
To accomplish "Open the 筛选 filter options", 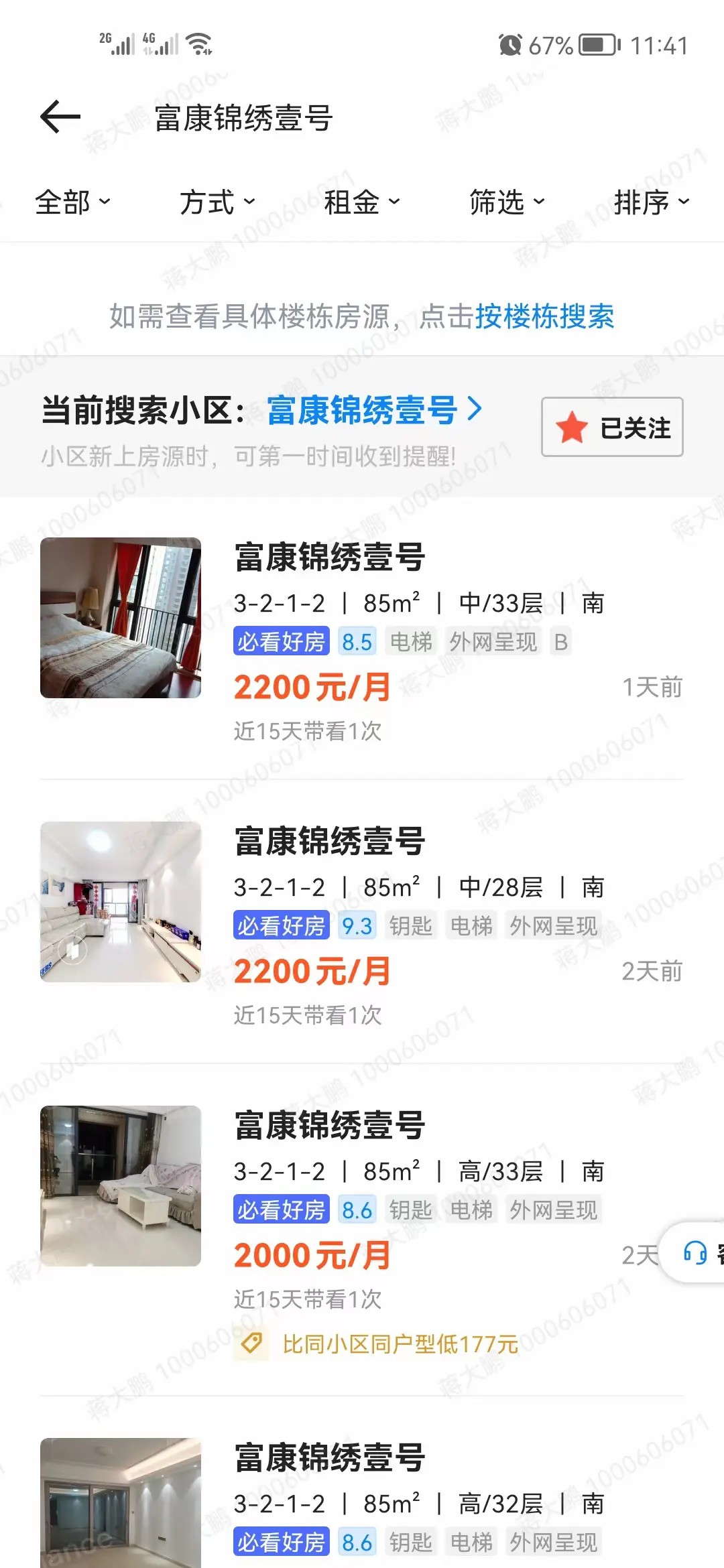I will coord(507,202).
